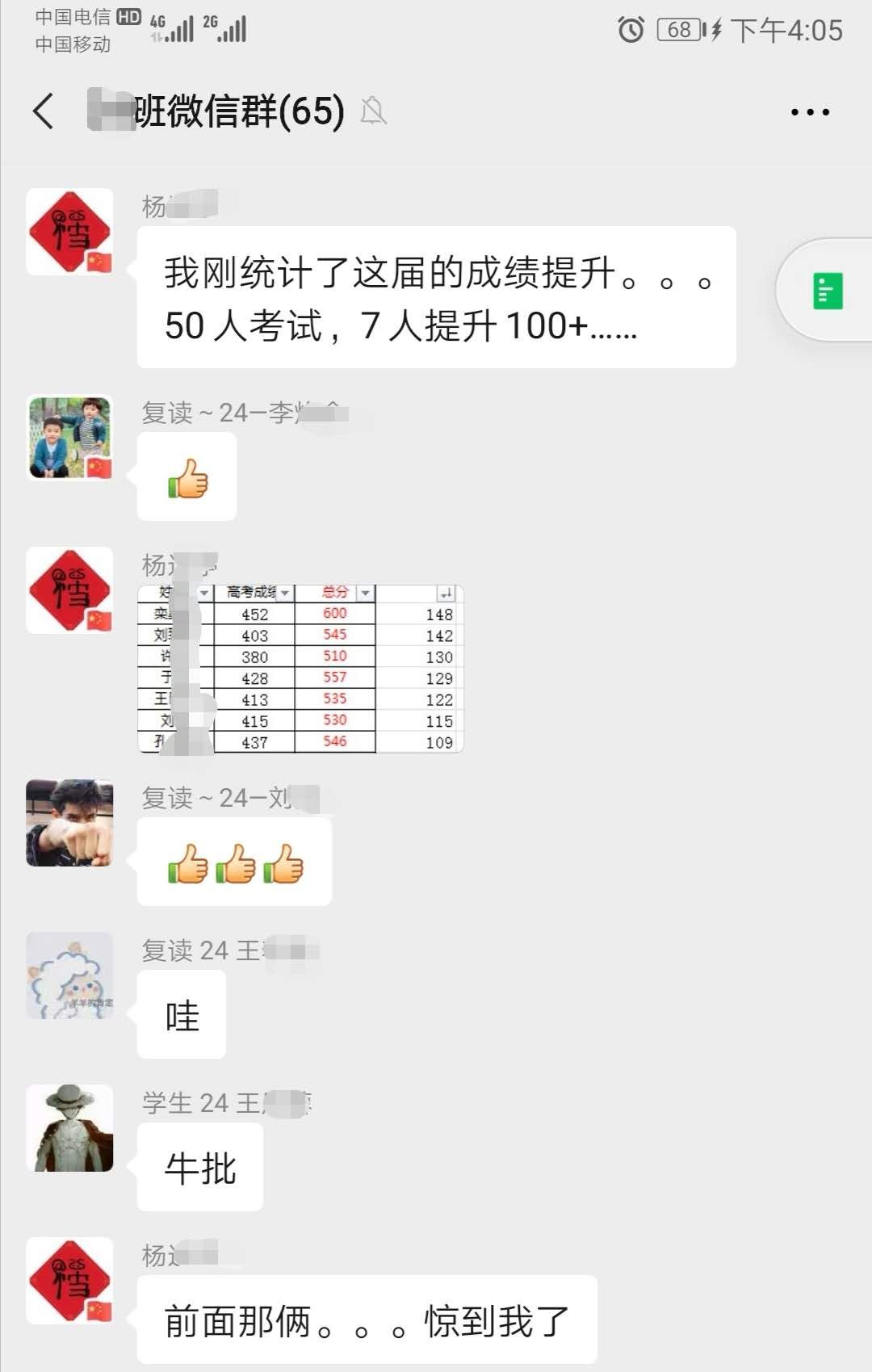This screenshot has width=872, height=1372.
Task: Open 杨's avatar beside the 50人考试 message
Action: pos(69,232)
